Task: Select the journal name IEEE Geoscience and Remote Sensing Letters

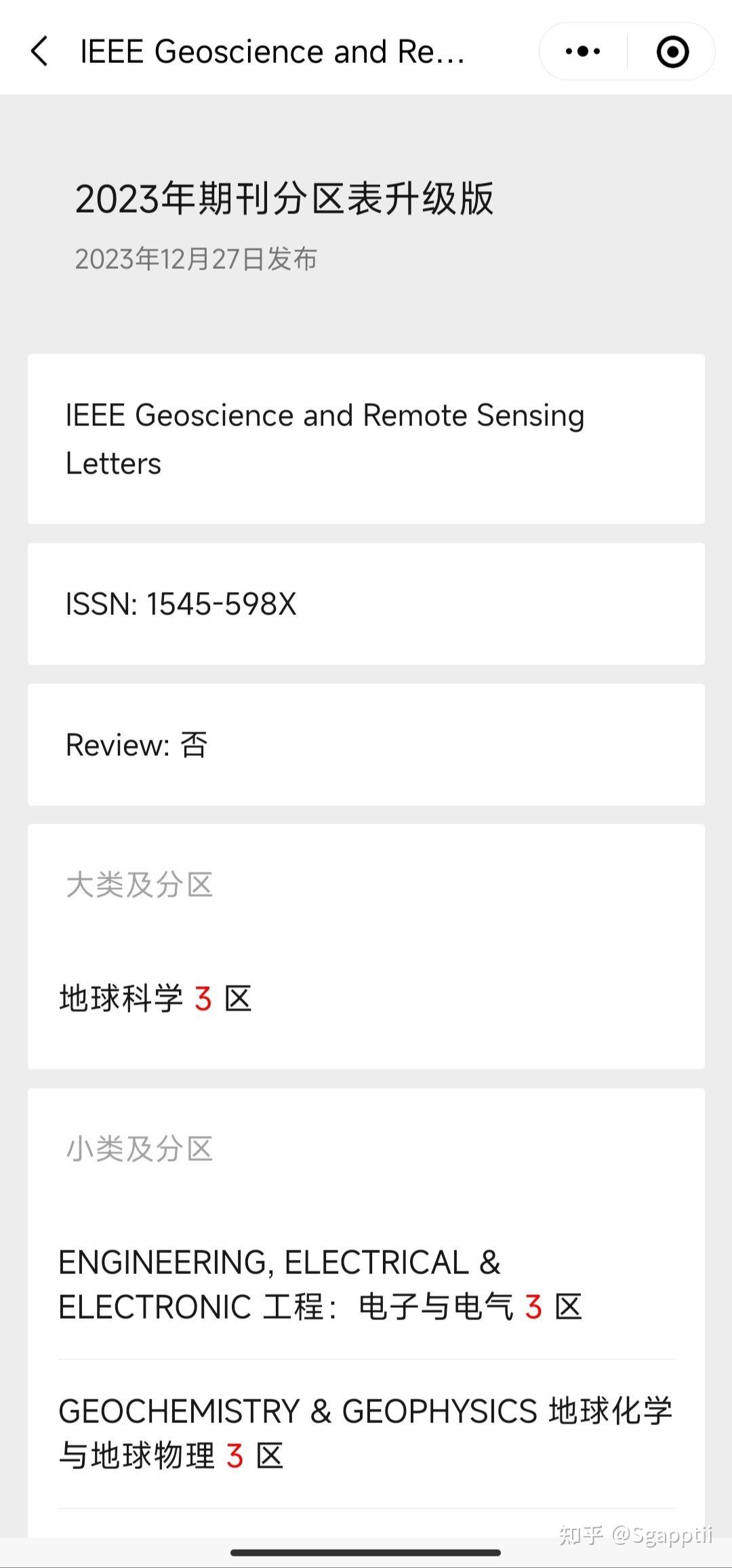Action: (x=326, y=438)
